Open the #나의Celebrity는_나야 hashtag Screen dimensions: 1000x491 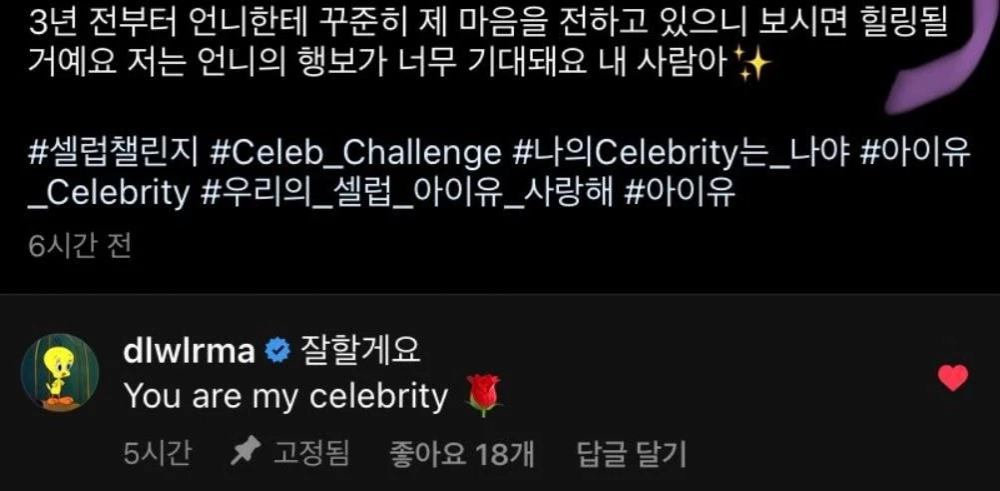click(679, 153)
